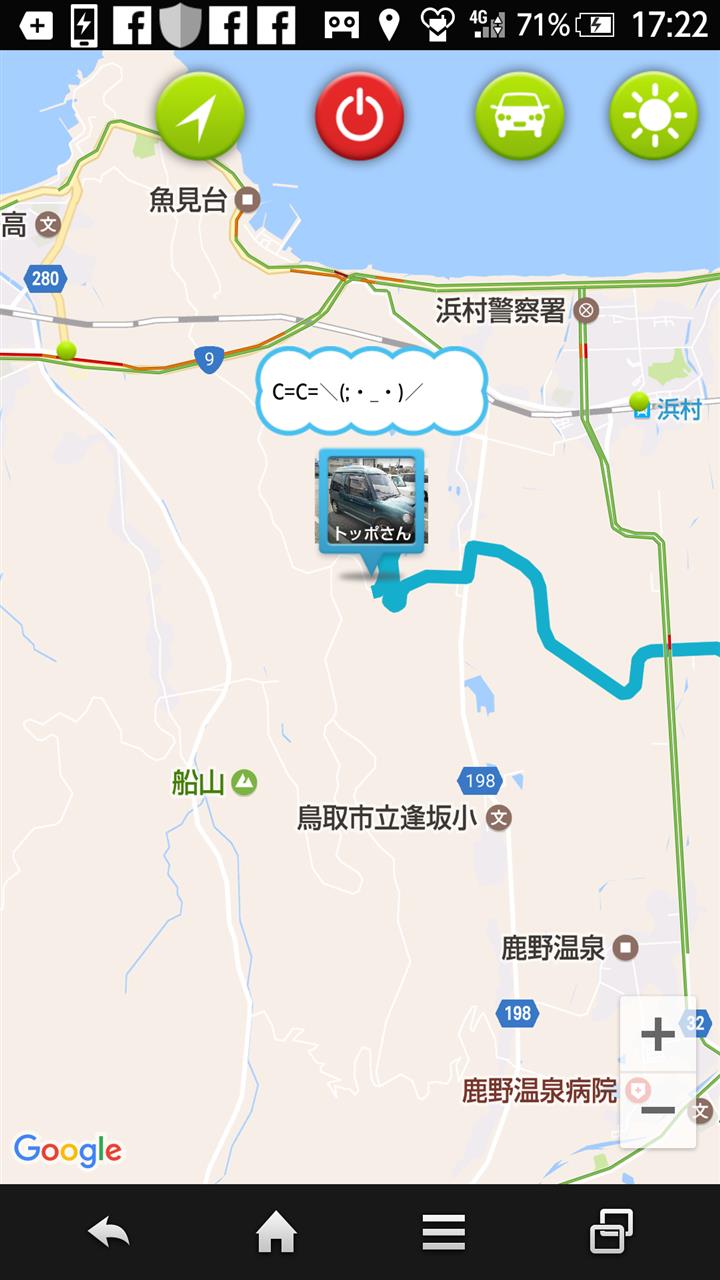Screen dimensions: 720x1280
Task: Tap the green navigation arrow button
Action: coord(200,116)
